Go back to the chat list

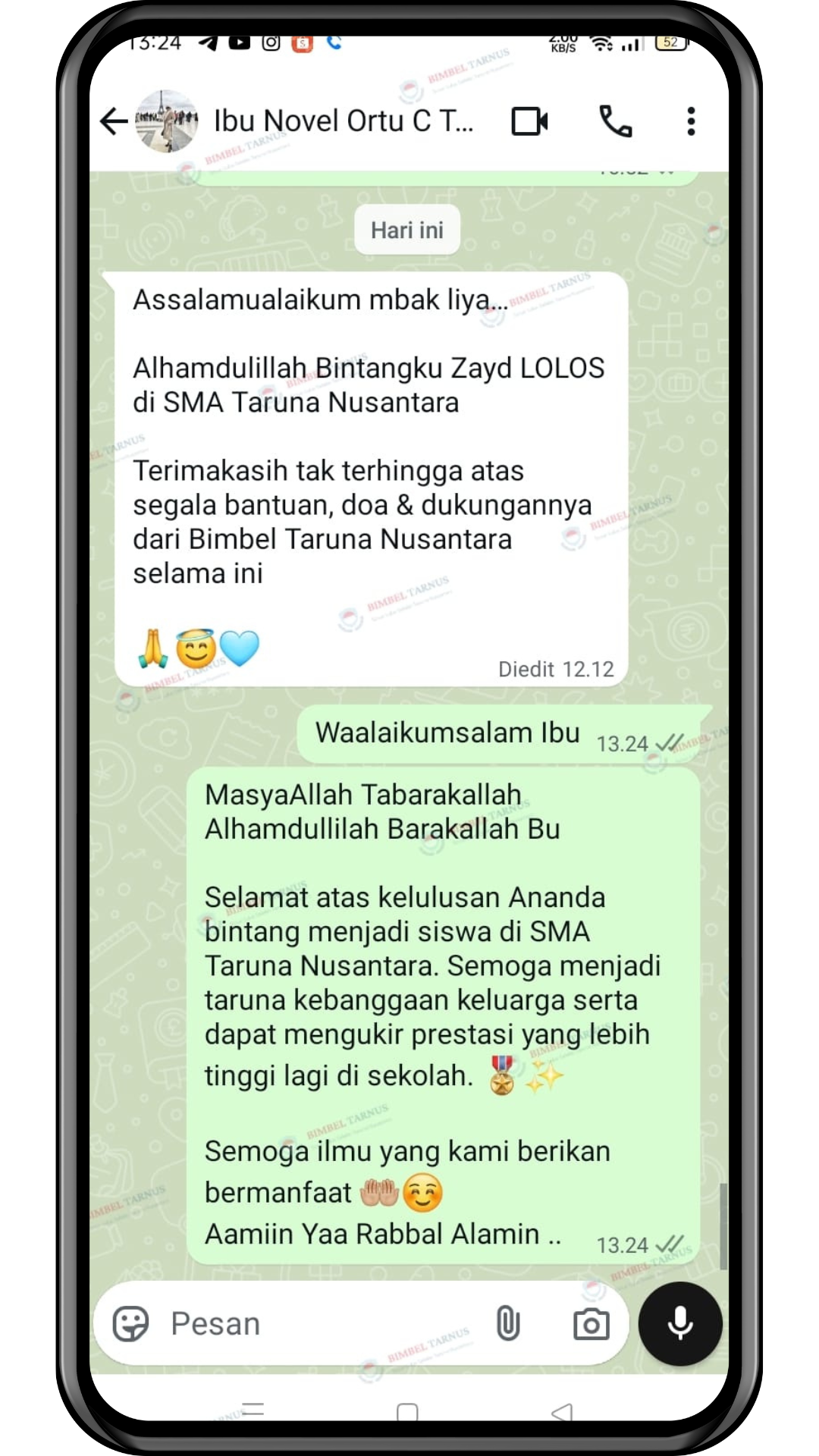(114, 121)
